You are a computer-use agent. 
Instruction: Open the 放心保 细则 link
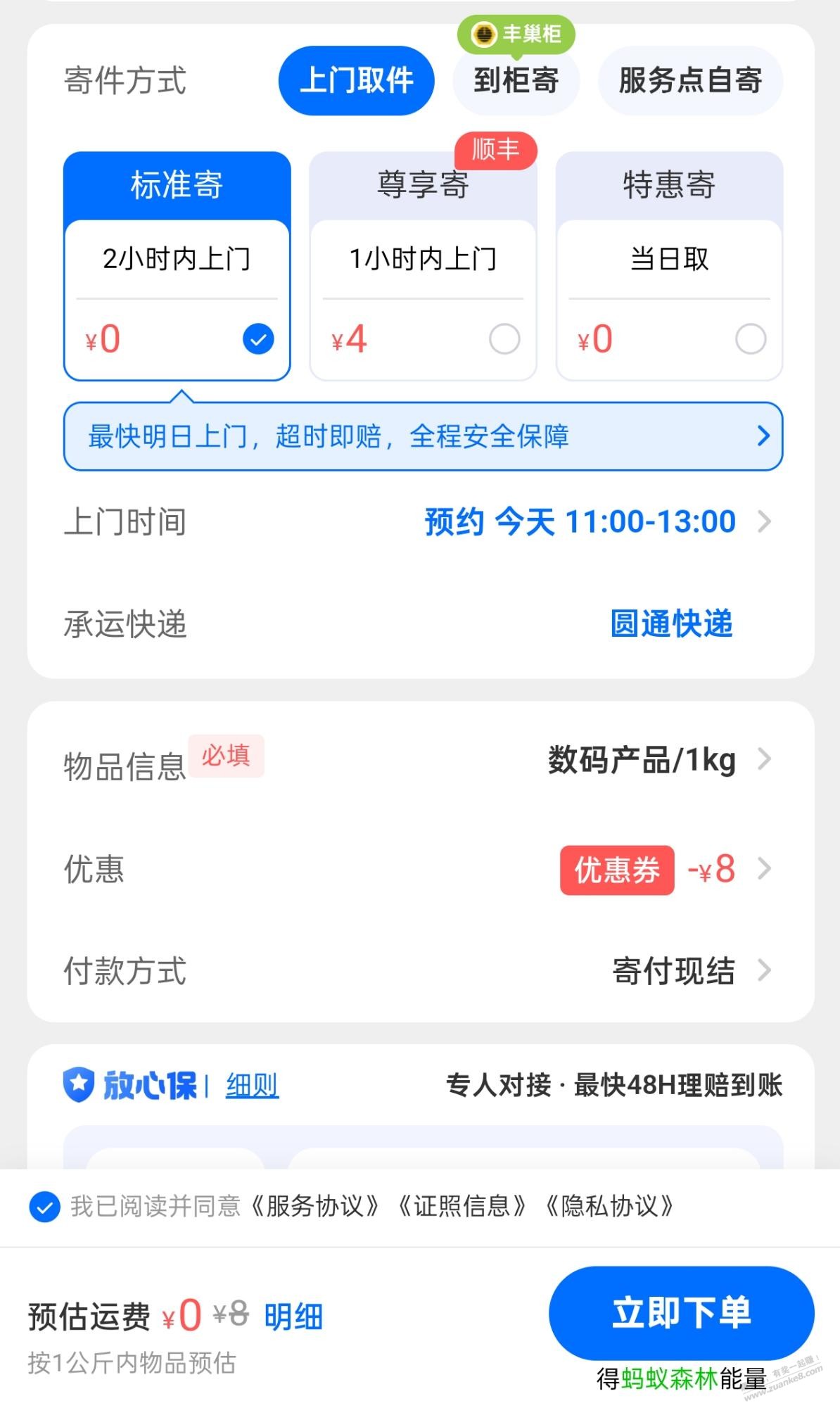point(252,1085)
